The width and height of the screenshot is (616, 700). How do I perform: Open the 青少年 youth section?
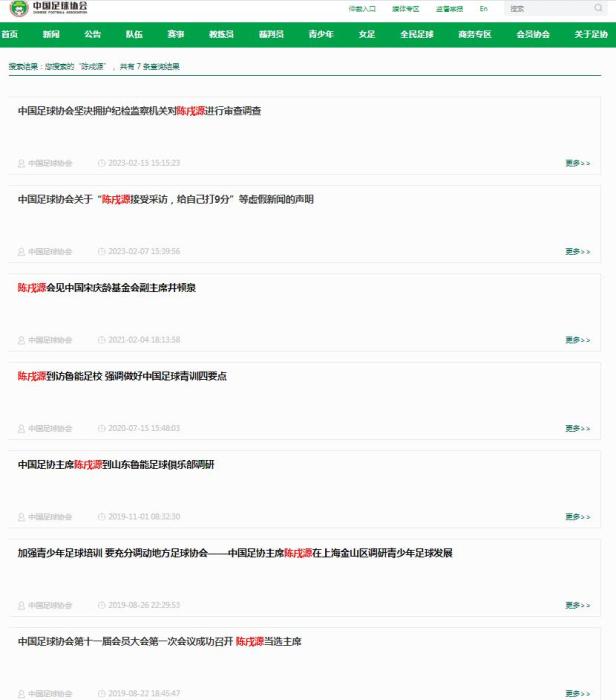pyautogui.click(x=320, y=34)
